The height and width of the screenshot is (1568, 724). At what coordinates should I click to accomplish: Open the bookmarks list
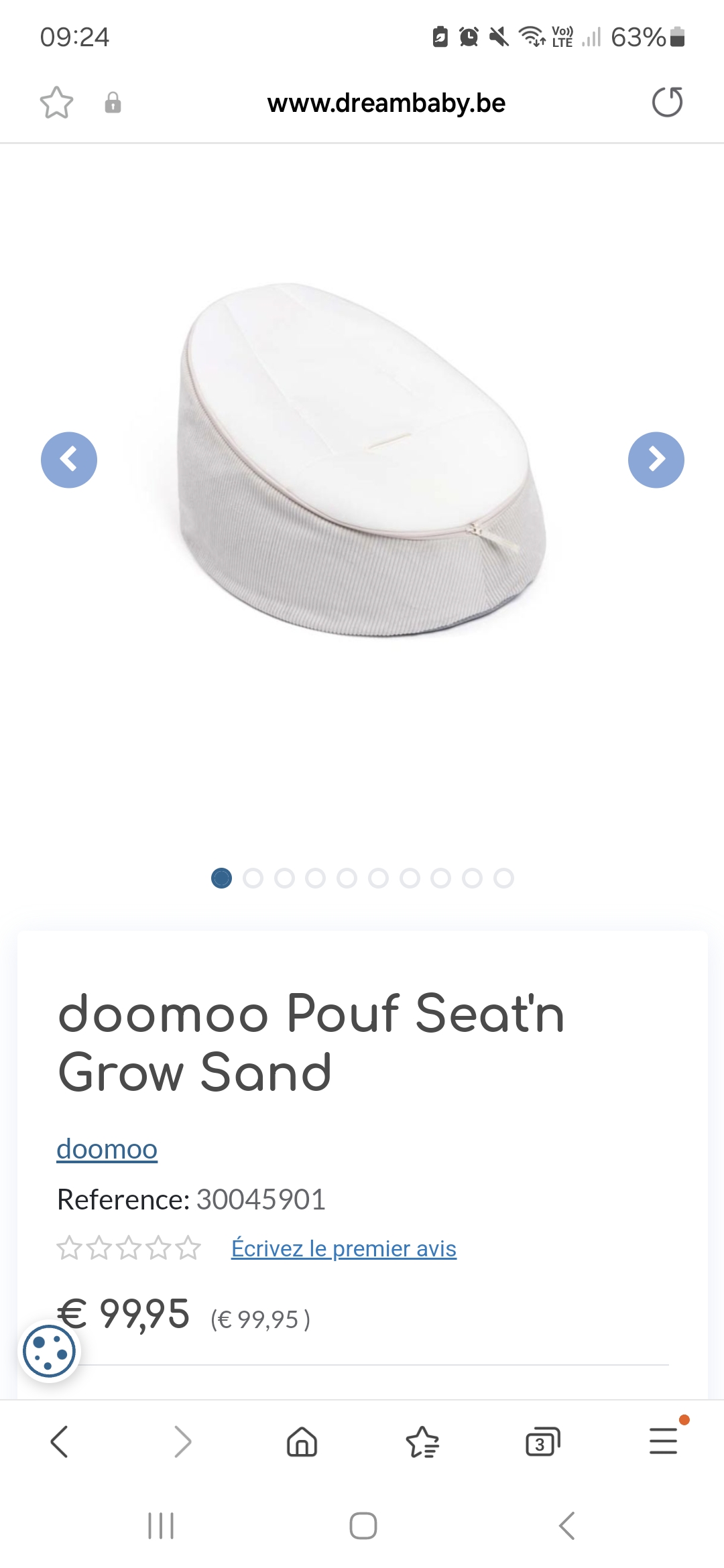422,1441
